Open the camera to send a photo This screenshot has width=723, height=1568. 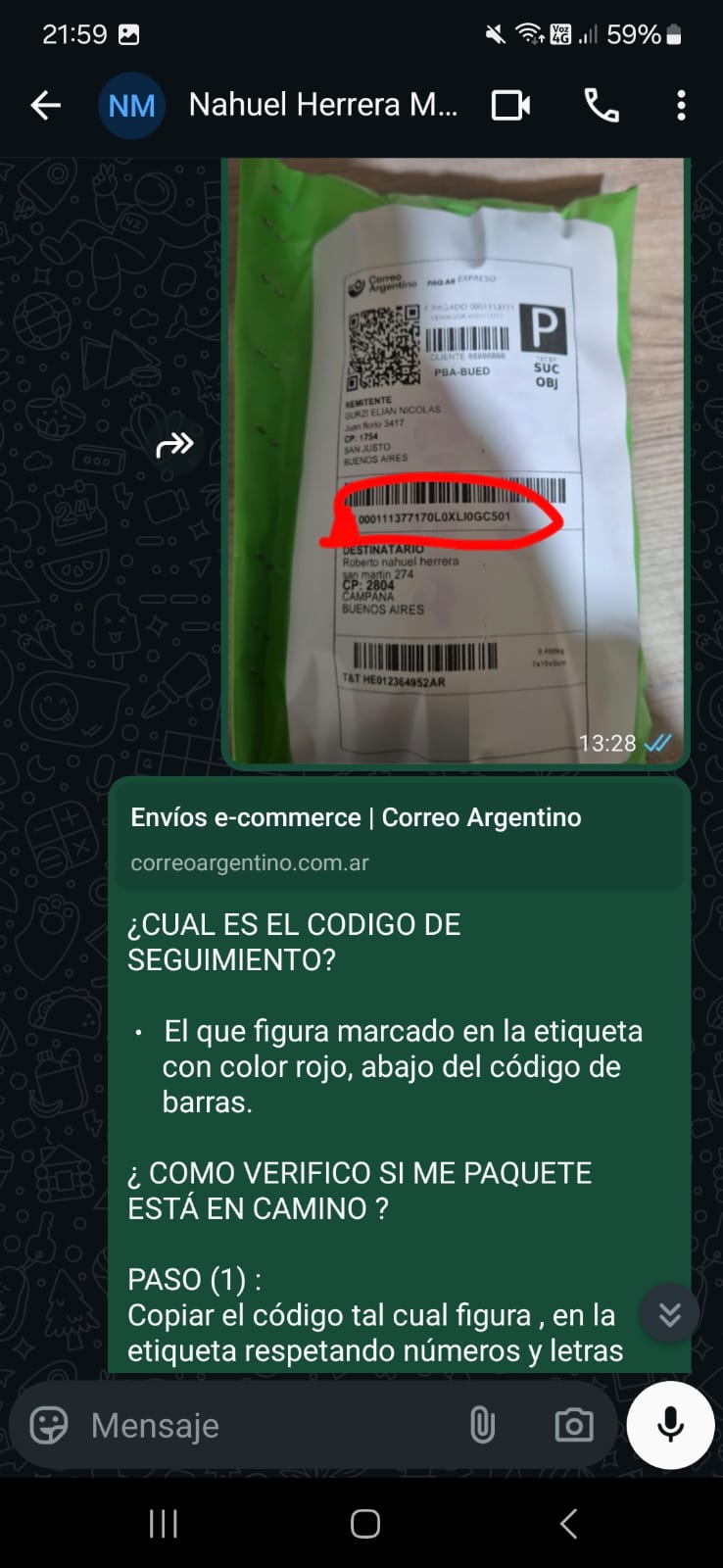[573, 1425]
